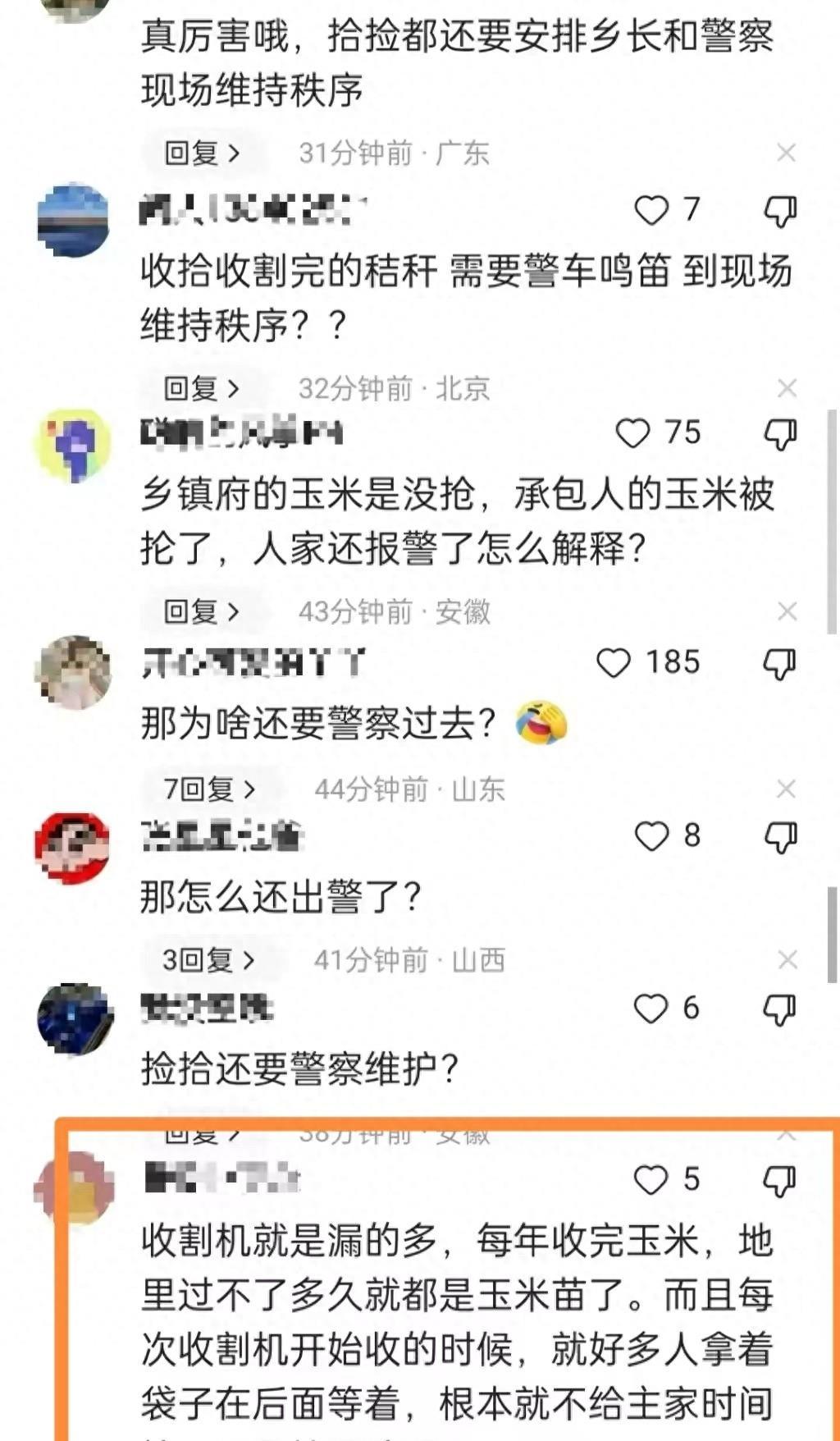This screenshot has width=840, height=1441.
Task: Reply to the 43分钟前 安徽 comment
Action: pyautogui.click(x=202, y=611)
